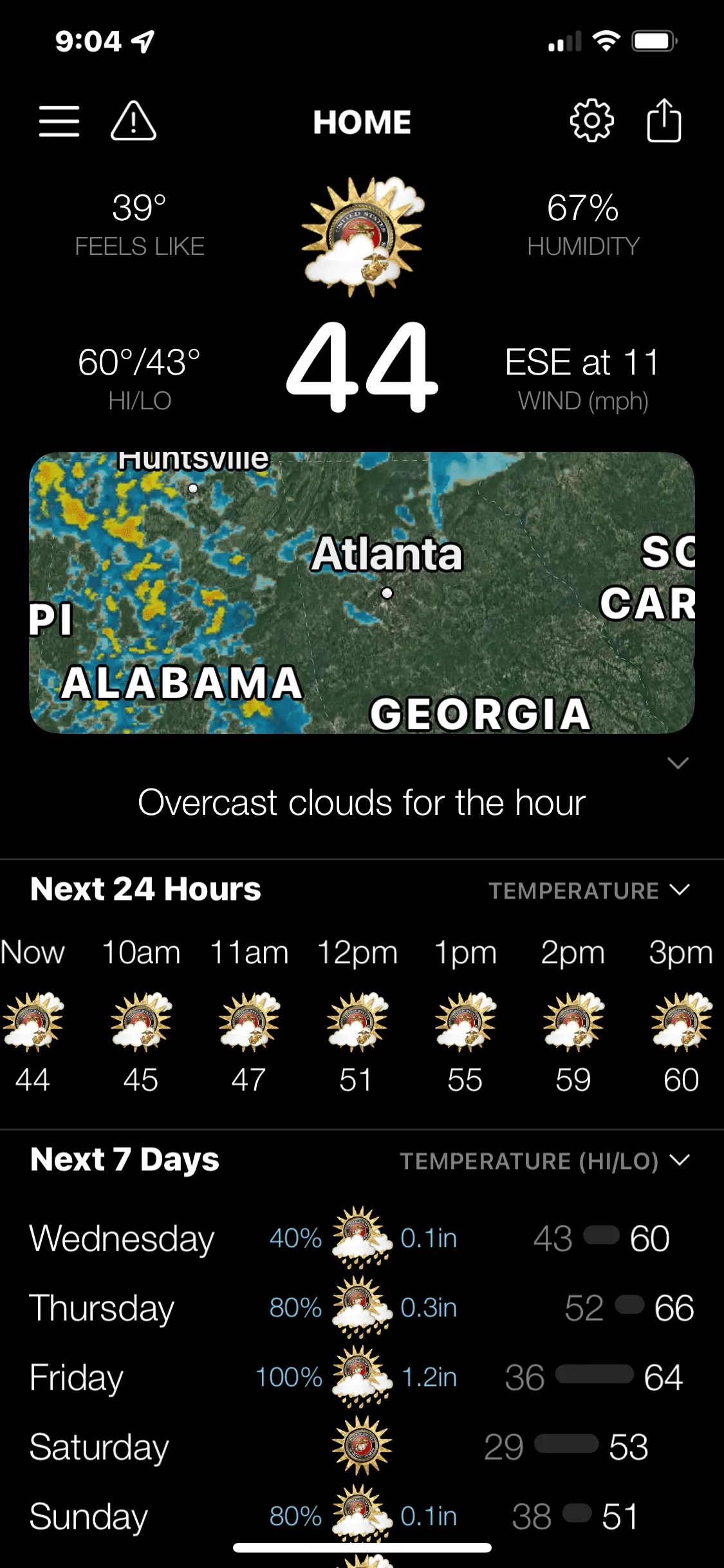724x1568 pixels.
Task: Open Wednesday forecast details
Action: 362,1238
